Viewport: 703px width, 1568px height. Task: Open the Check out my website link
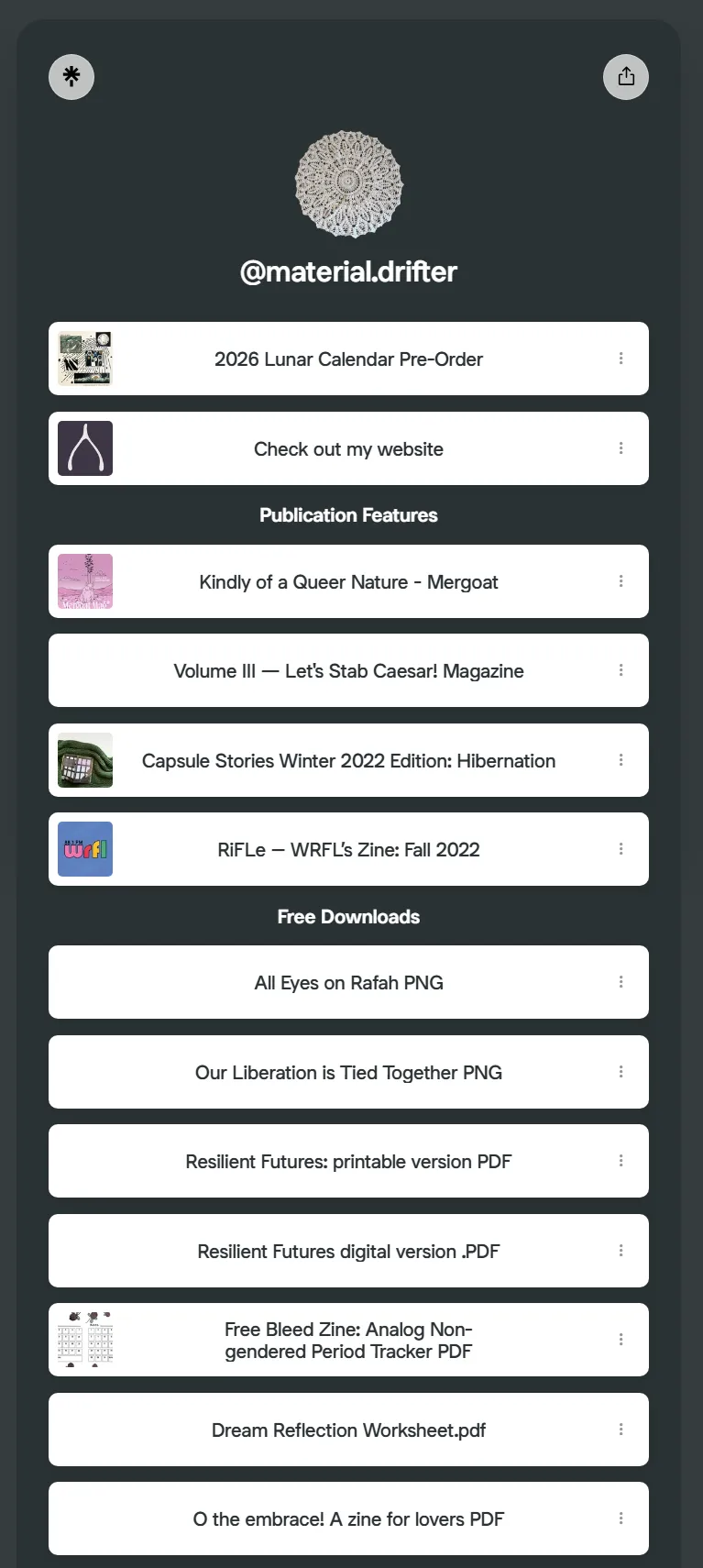[x=348, y=448]
